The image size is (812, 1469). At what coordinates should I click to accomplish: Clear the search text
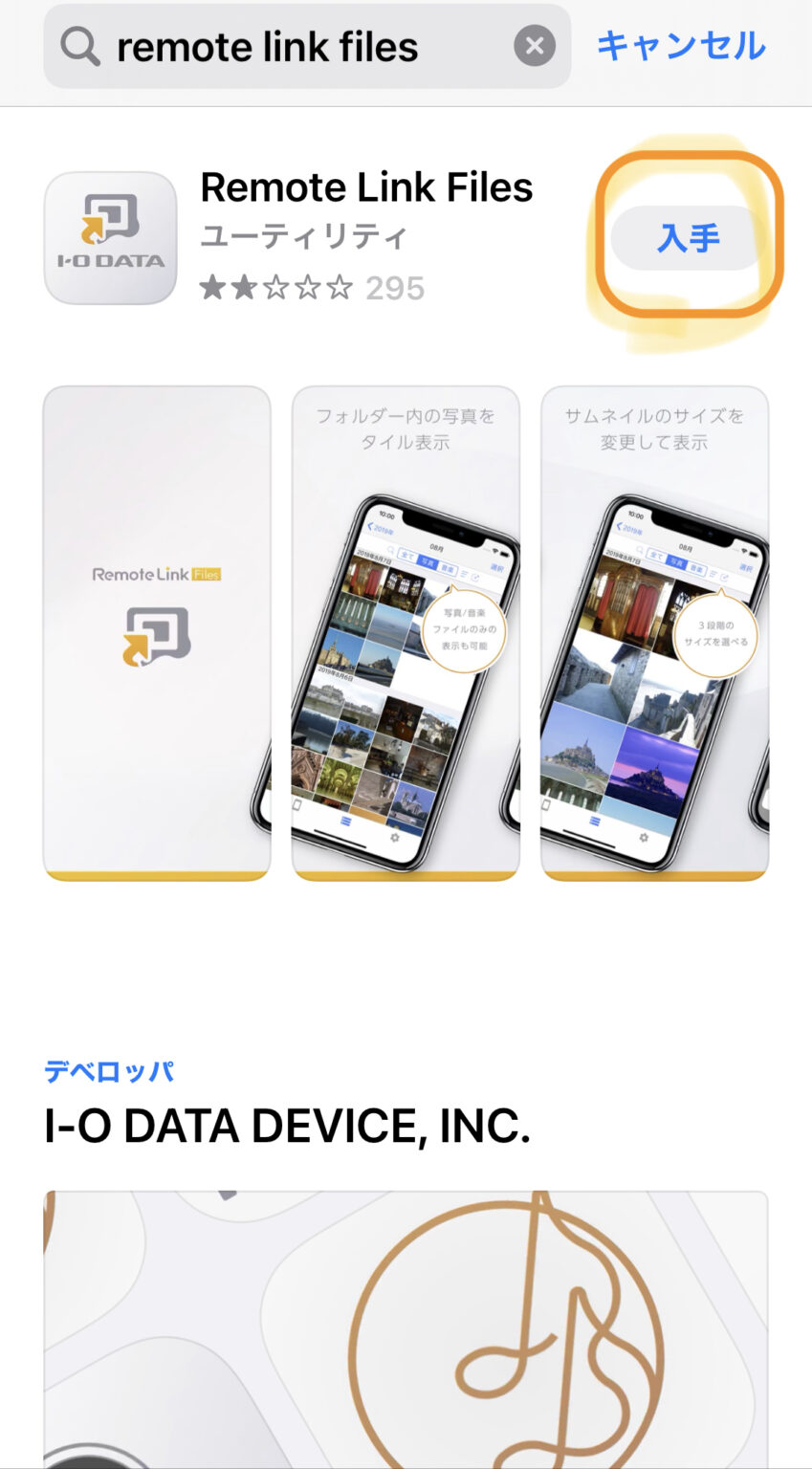point(535,46)
